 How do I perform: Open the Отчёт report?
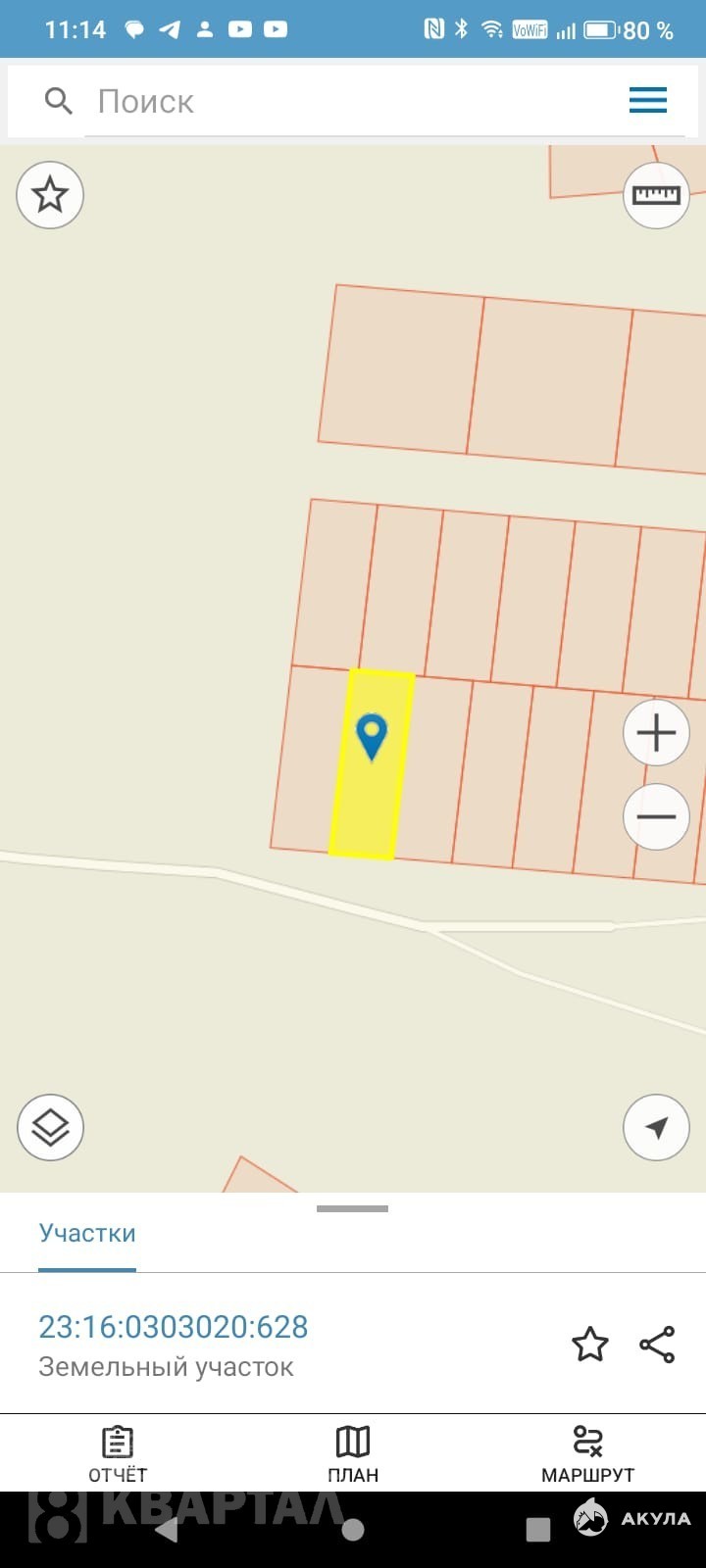point(118,1454)
